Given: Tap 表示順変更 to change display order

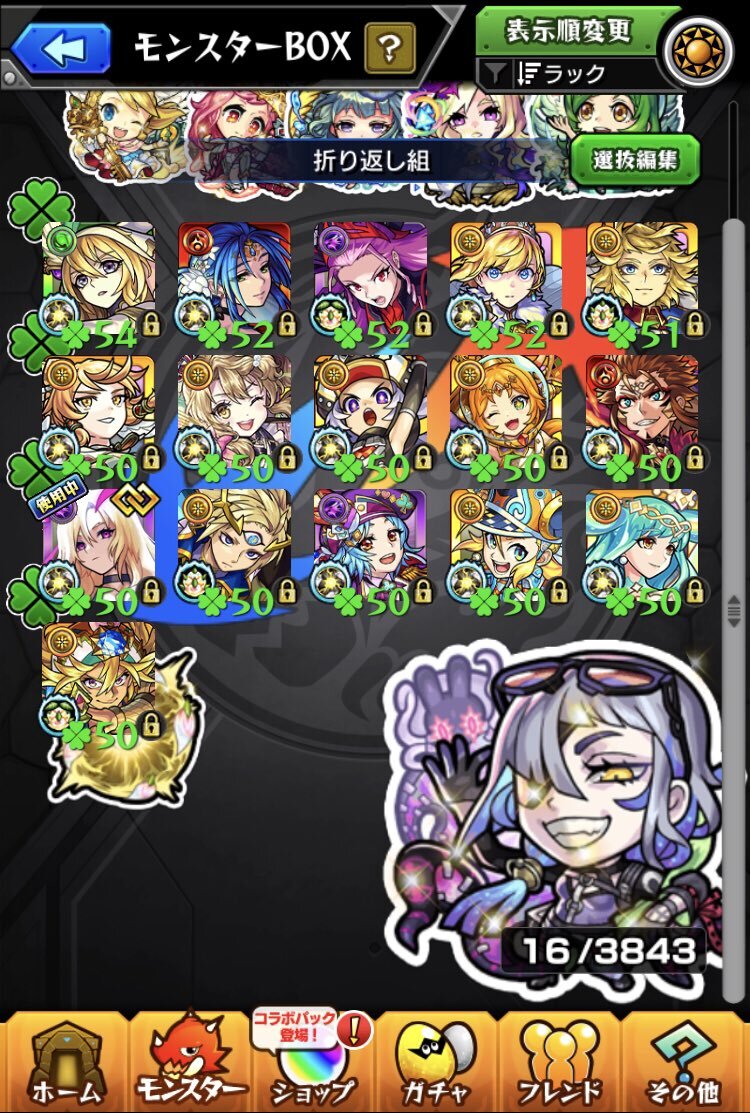Looking at the screenshot, I should pyautogui.click(x=568, y=31).
